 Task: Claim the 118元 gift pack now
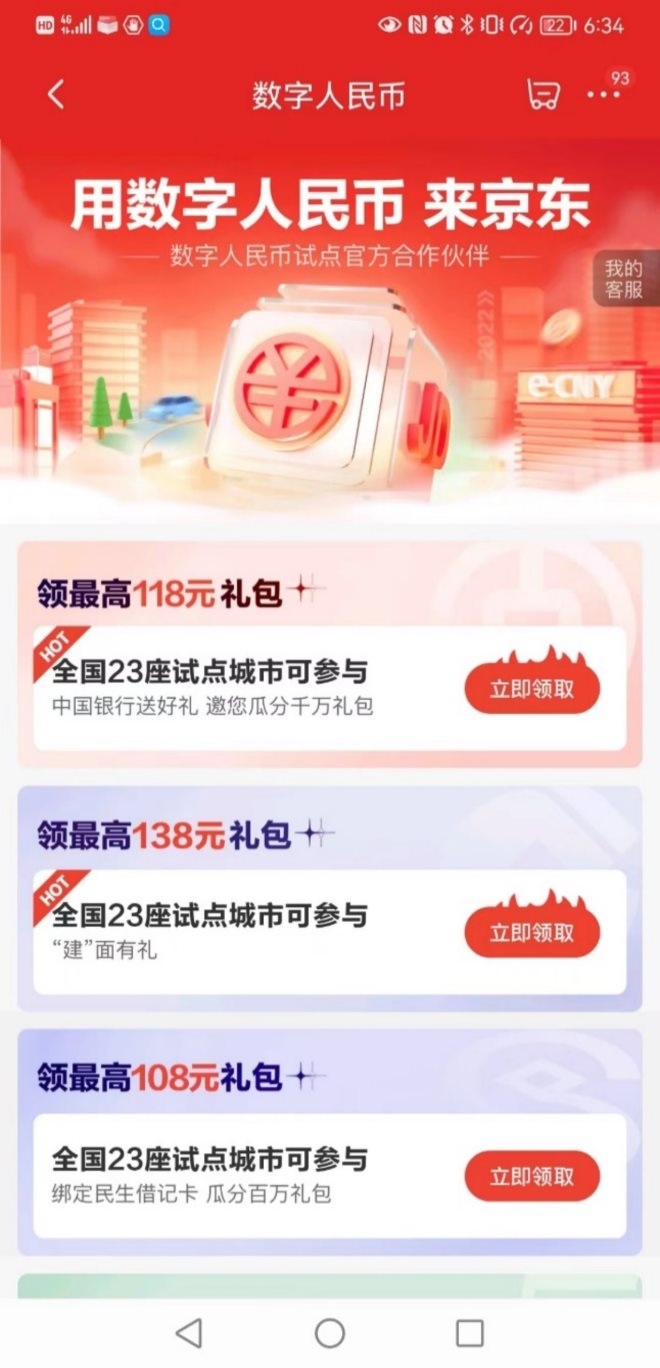531,689
